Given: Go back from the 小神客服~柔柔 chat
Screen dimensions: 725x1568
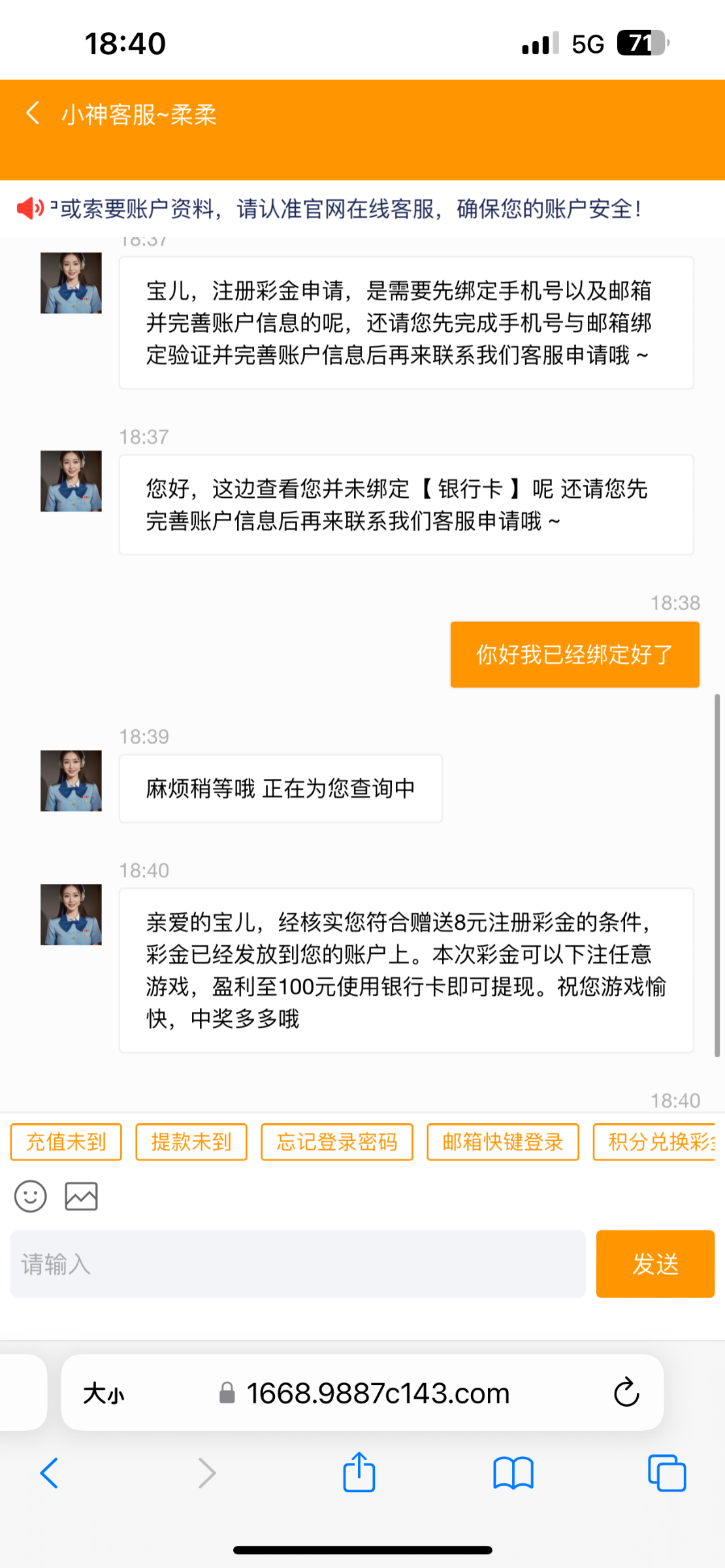Looking at the screenshot, I should tap(33, 113).
